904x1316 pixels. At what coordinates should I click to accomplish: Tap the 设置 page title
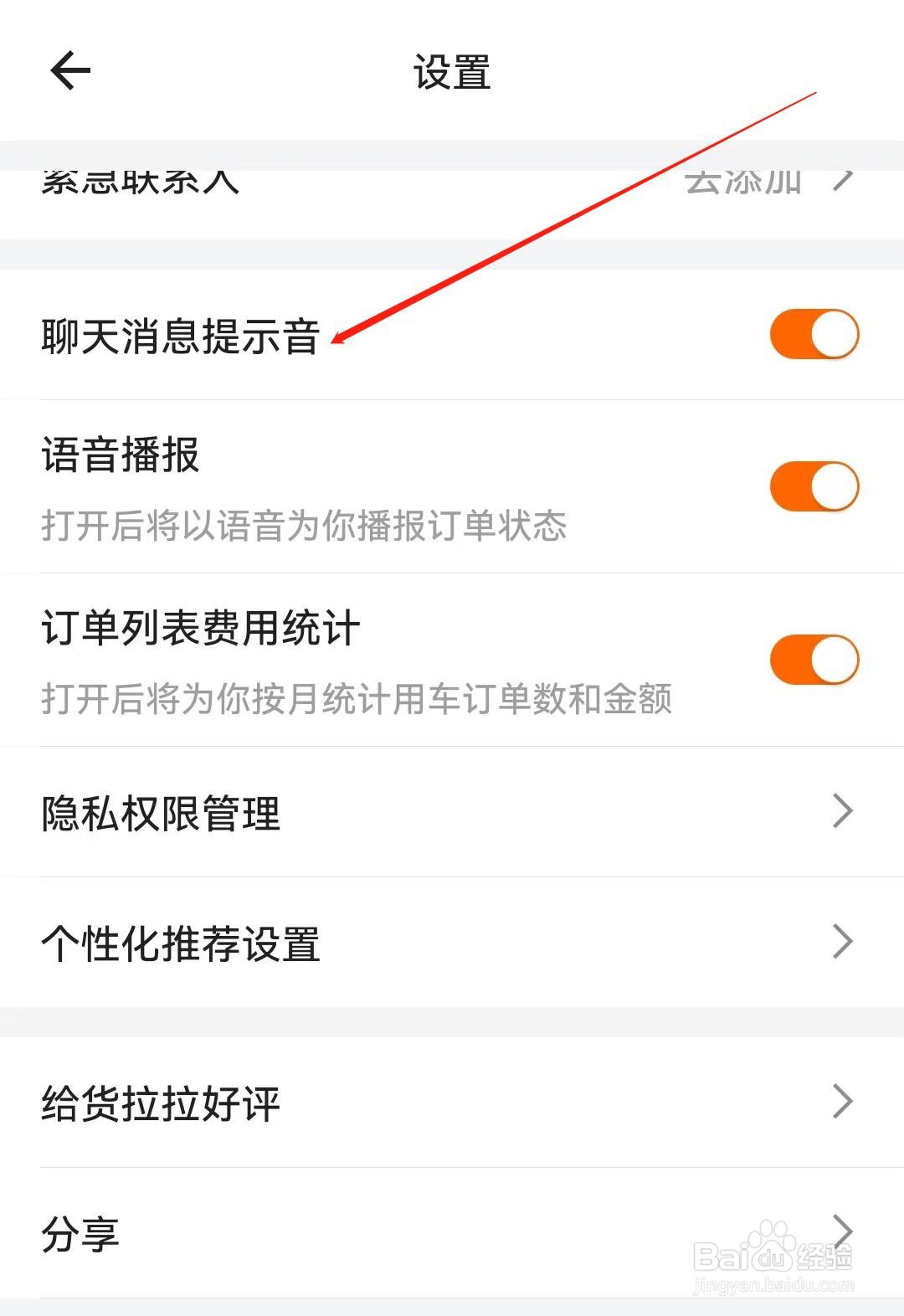(452, 71)
